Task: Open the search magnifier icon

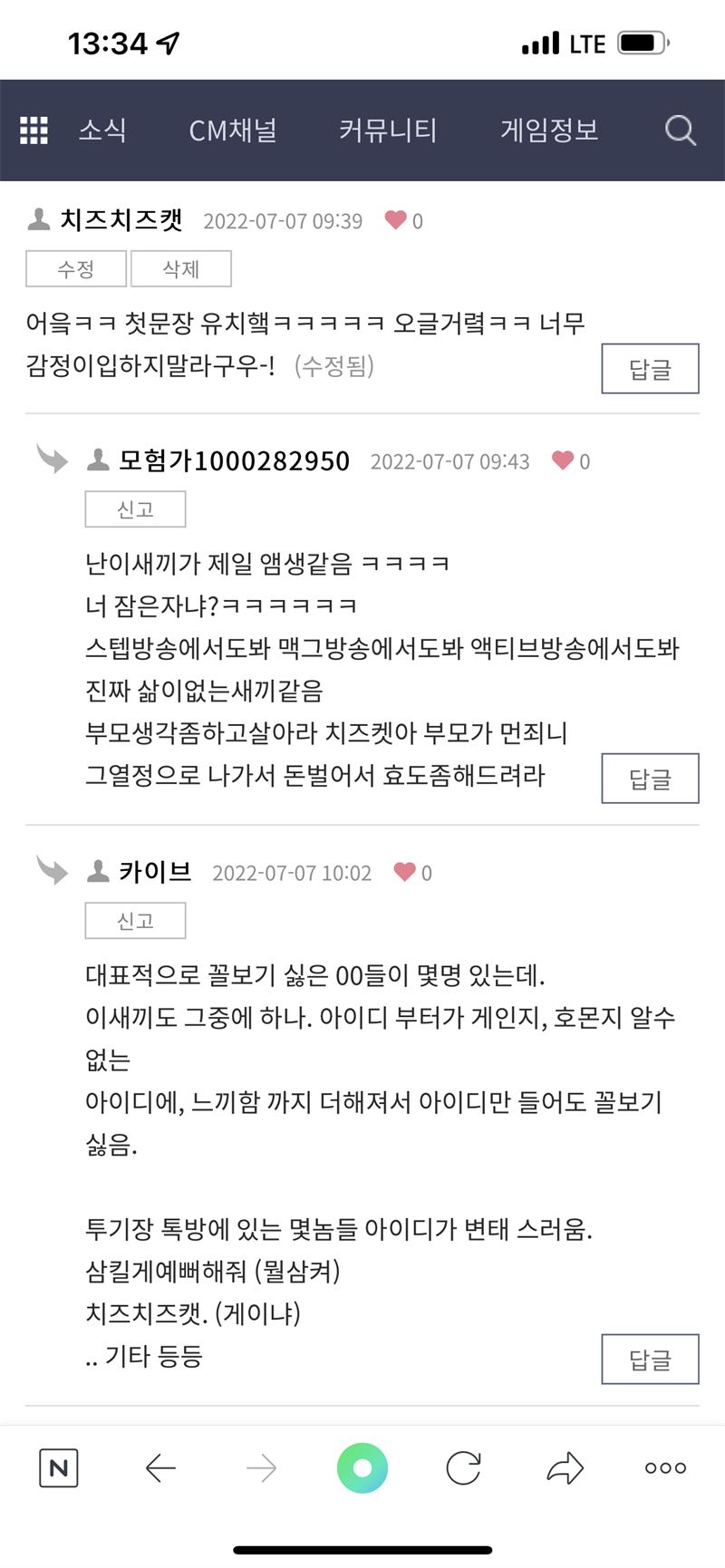Action: pos(680,131)
